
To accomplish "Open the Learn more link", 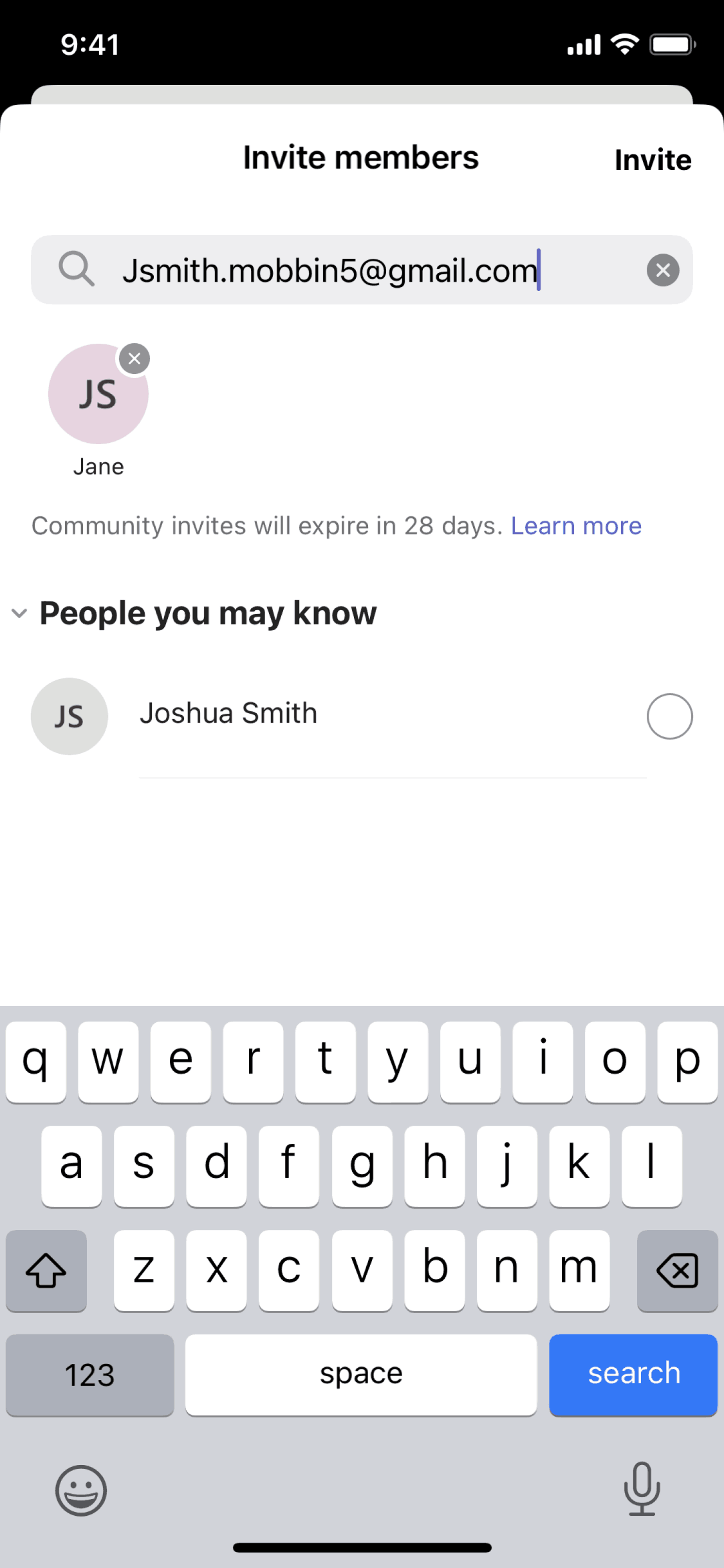I will pos(576,526).
